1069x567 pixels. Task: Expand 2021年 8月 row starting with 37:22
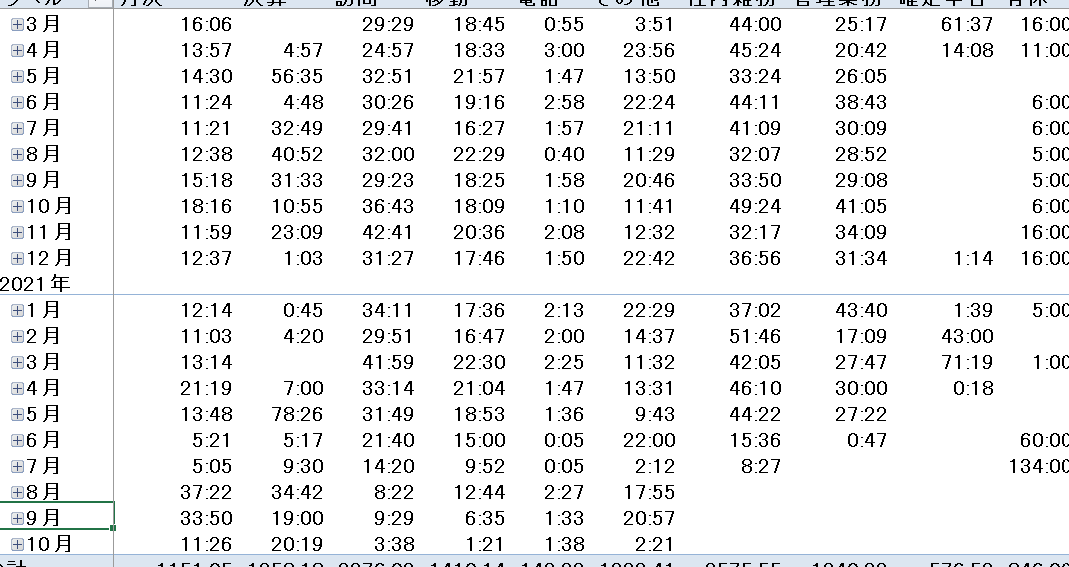[x=17, y=492]
